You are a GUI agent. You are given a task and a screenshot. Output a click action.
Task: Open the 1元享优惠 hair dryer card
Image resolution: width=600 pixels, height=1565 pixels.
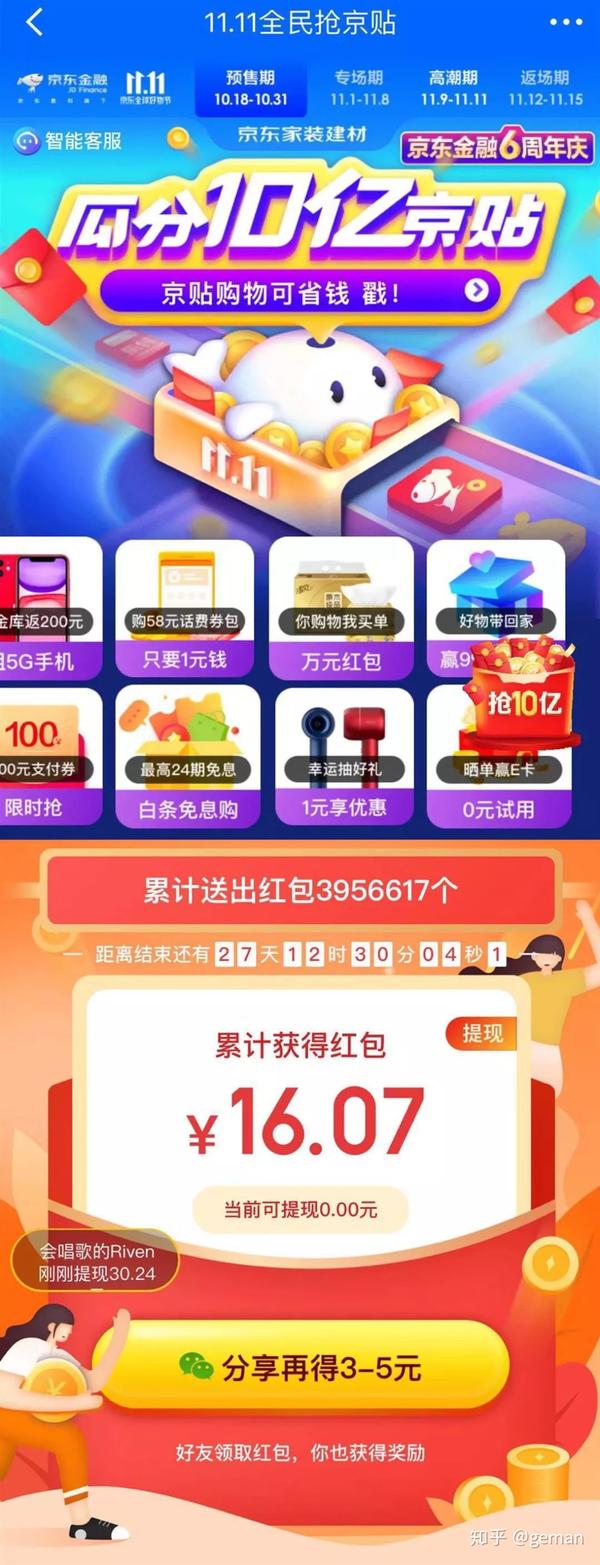click(x=344, y=756)
